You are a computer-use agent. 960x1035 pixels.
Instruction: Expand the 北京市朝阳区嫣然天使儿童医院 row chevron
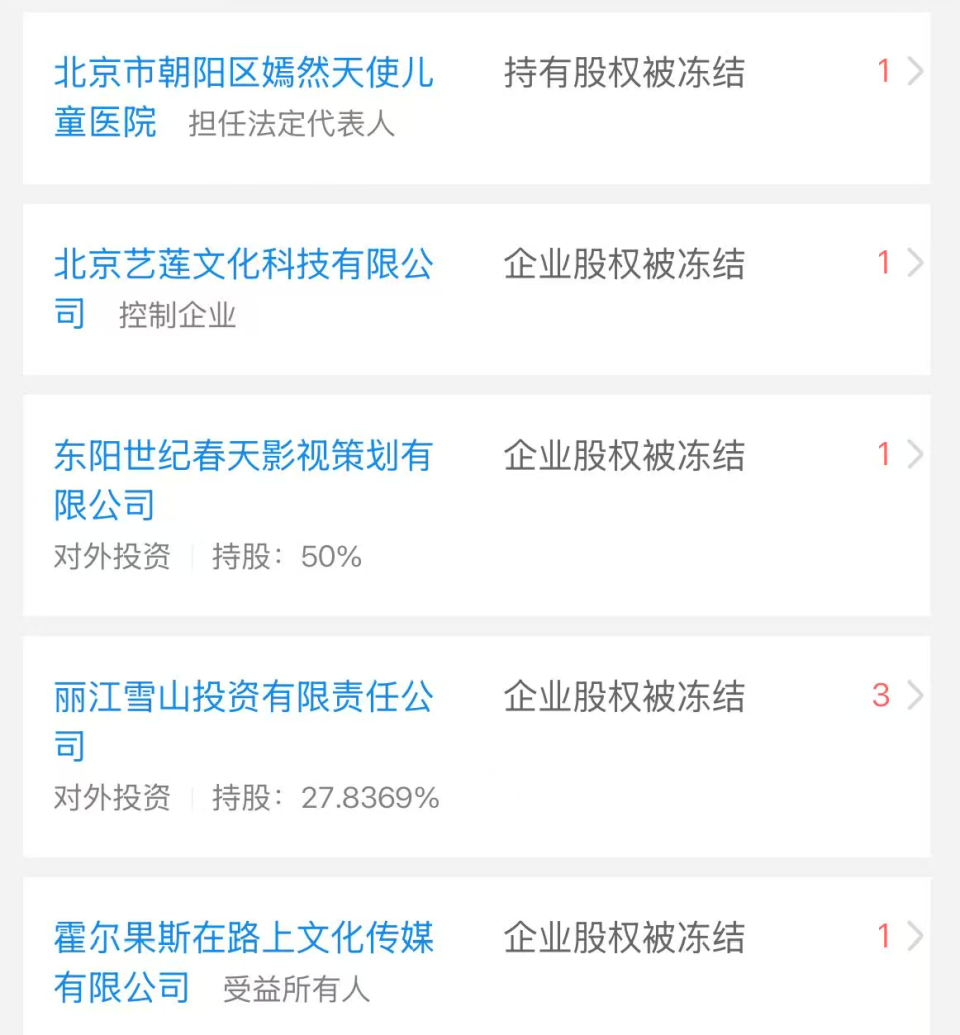pyautogui.click(x=916, y=71)
